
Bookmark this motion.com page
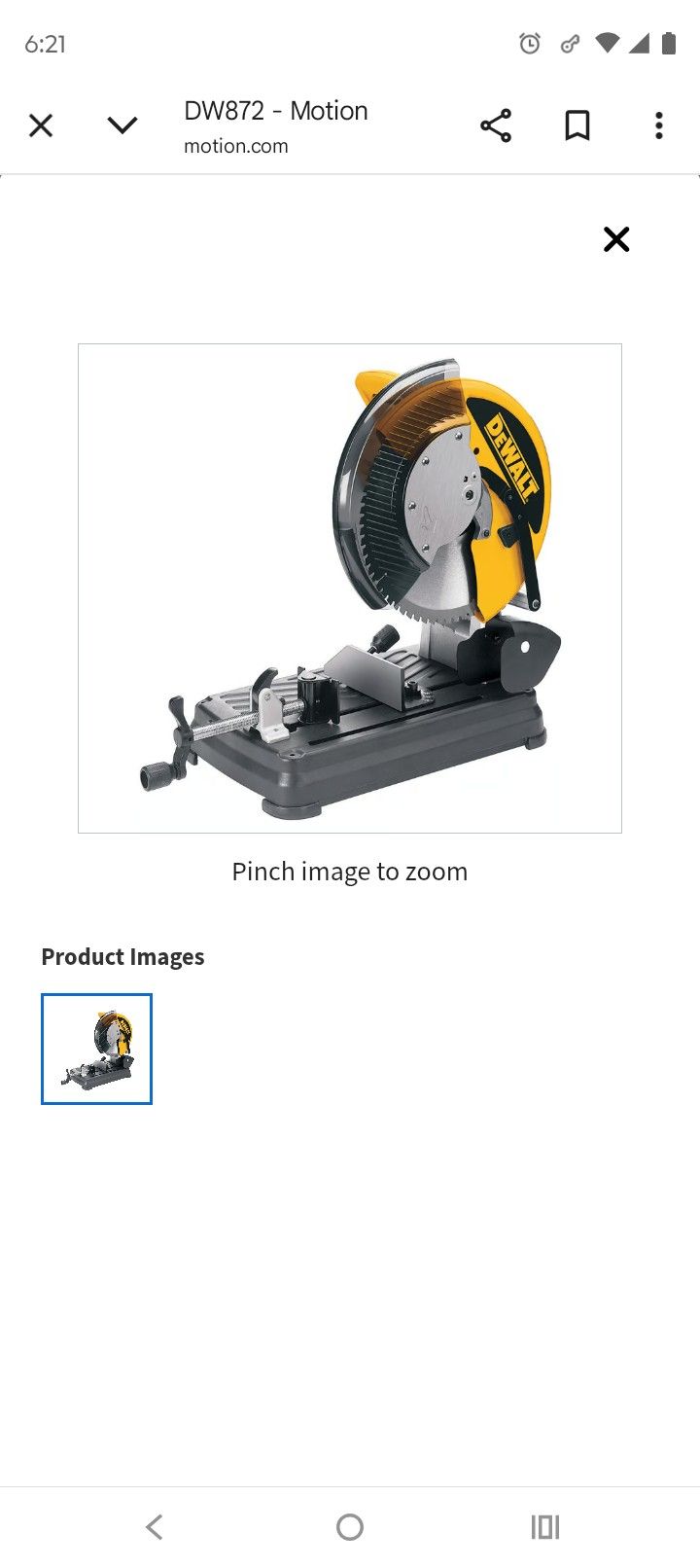tap(577, 125)
